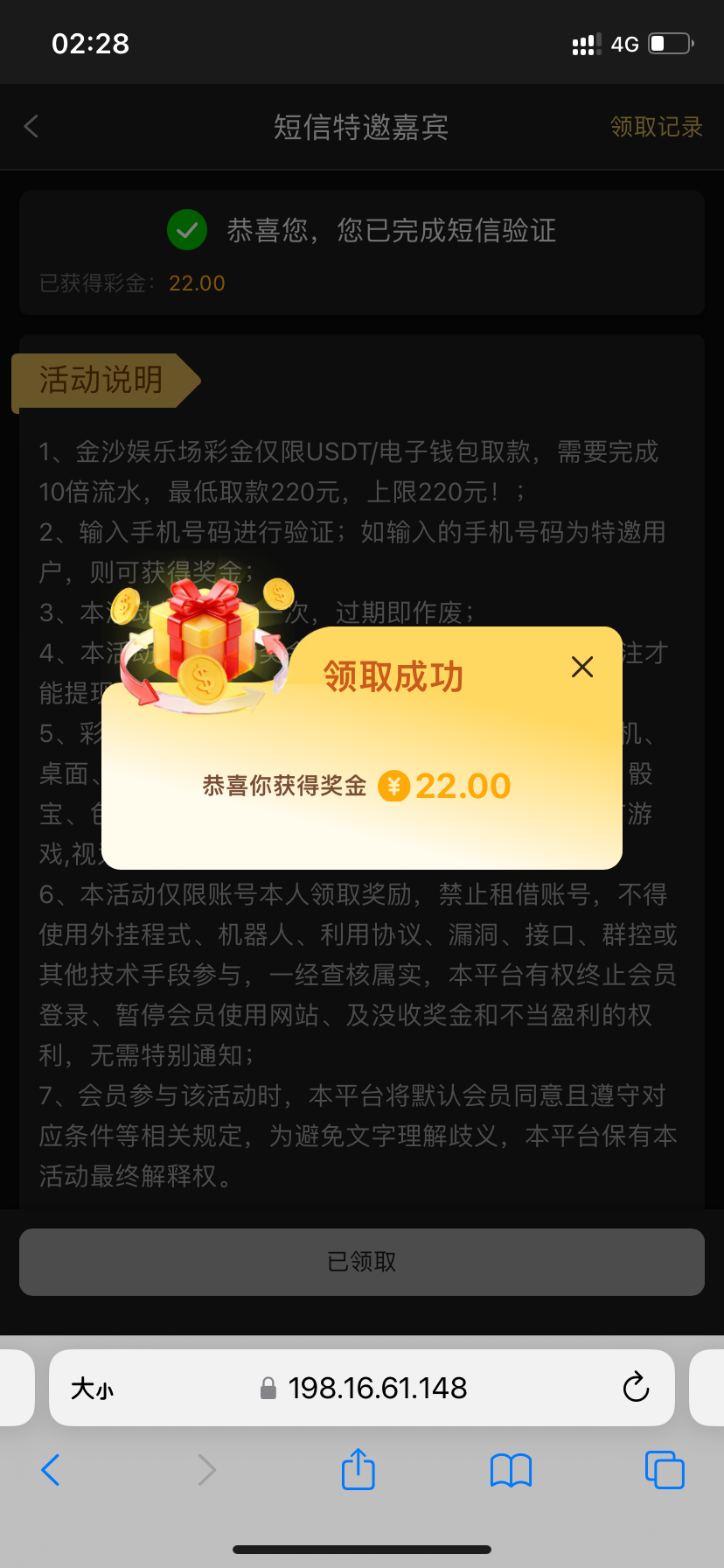Open the 大小 page settings menu
Viewport: 724px width, 1568px height.
point(93,1389)
